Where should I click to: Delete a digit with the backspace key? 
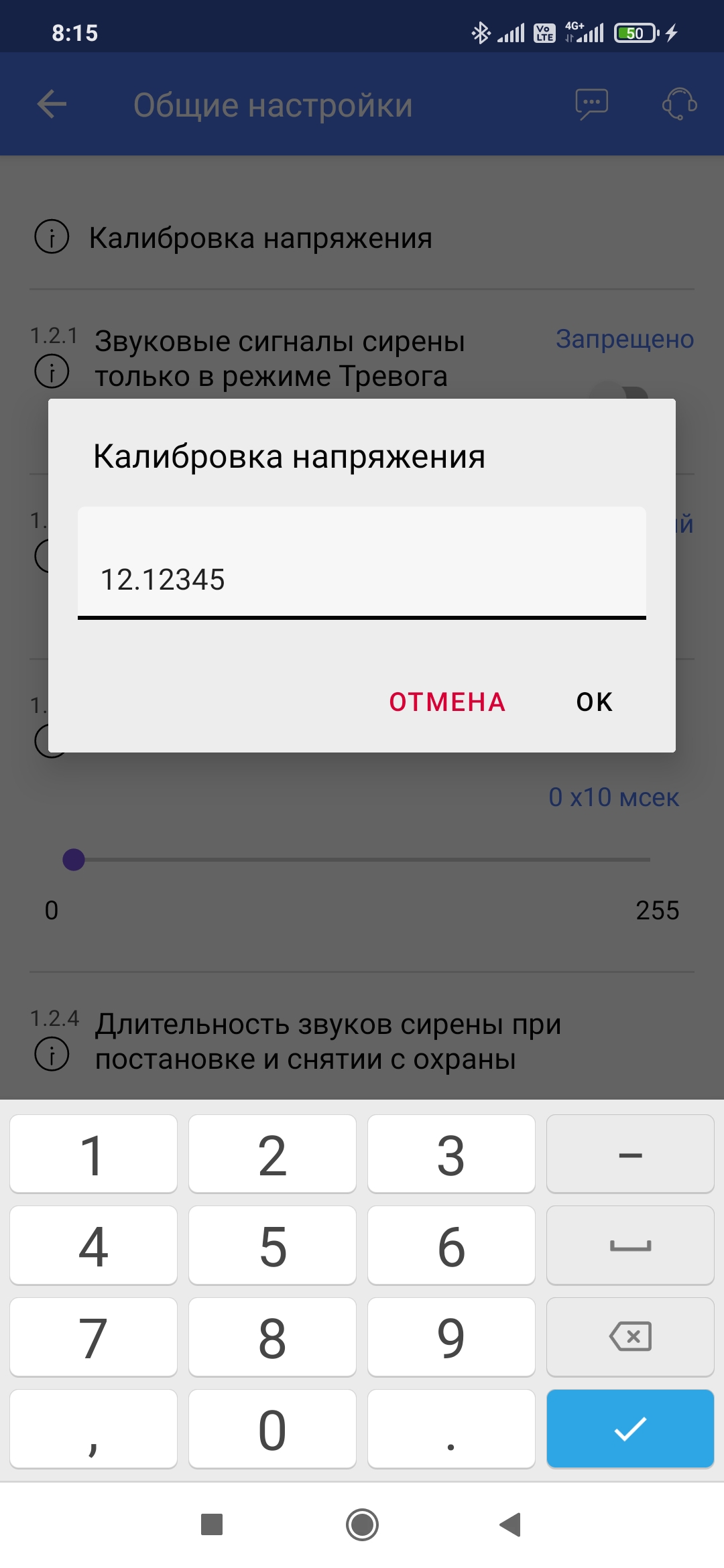click(630, 1337)
